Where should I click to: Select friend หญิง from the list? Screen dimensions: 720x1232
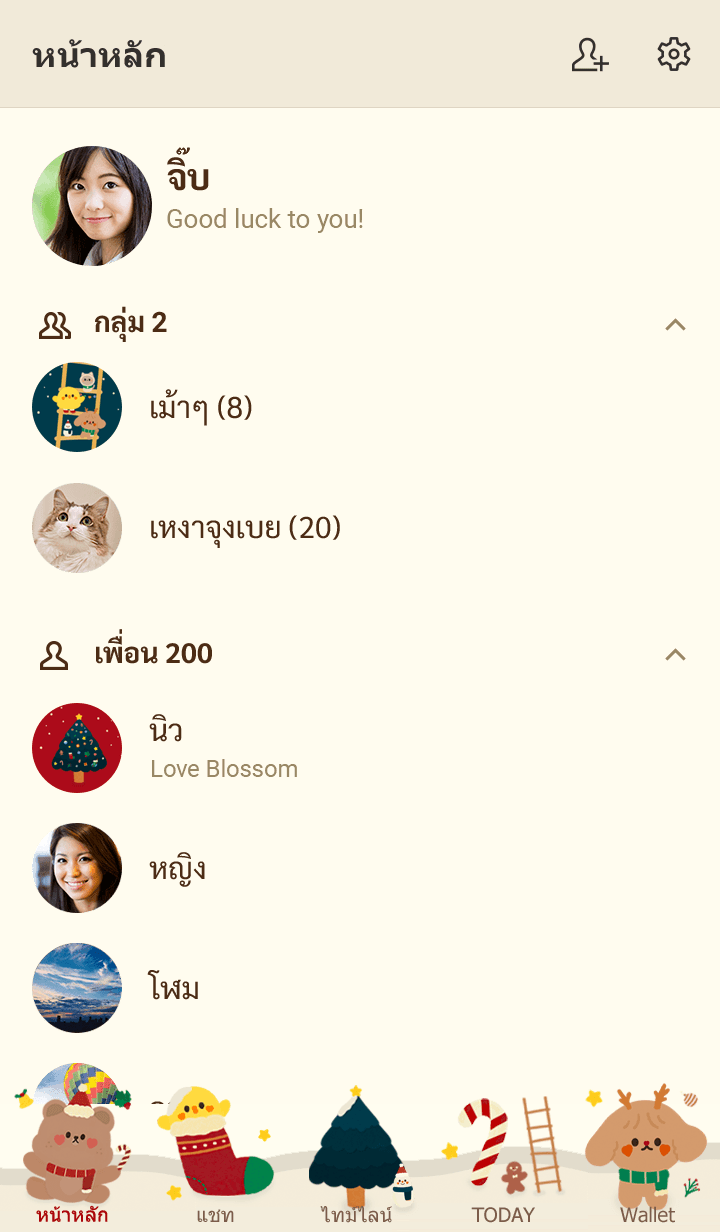(x=178, y=868)
